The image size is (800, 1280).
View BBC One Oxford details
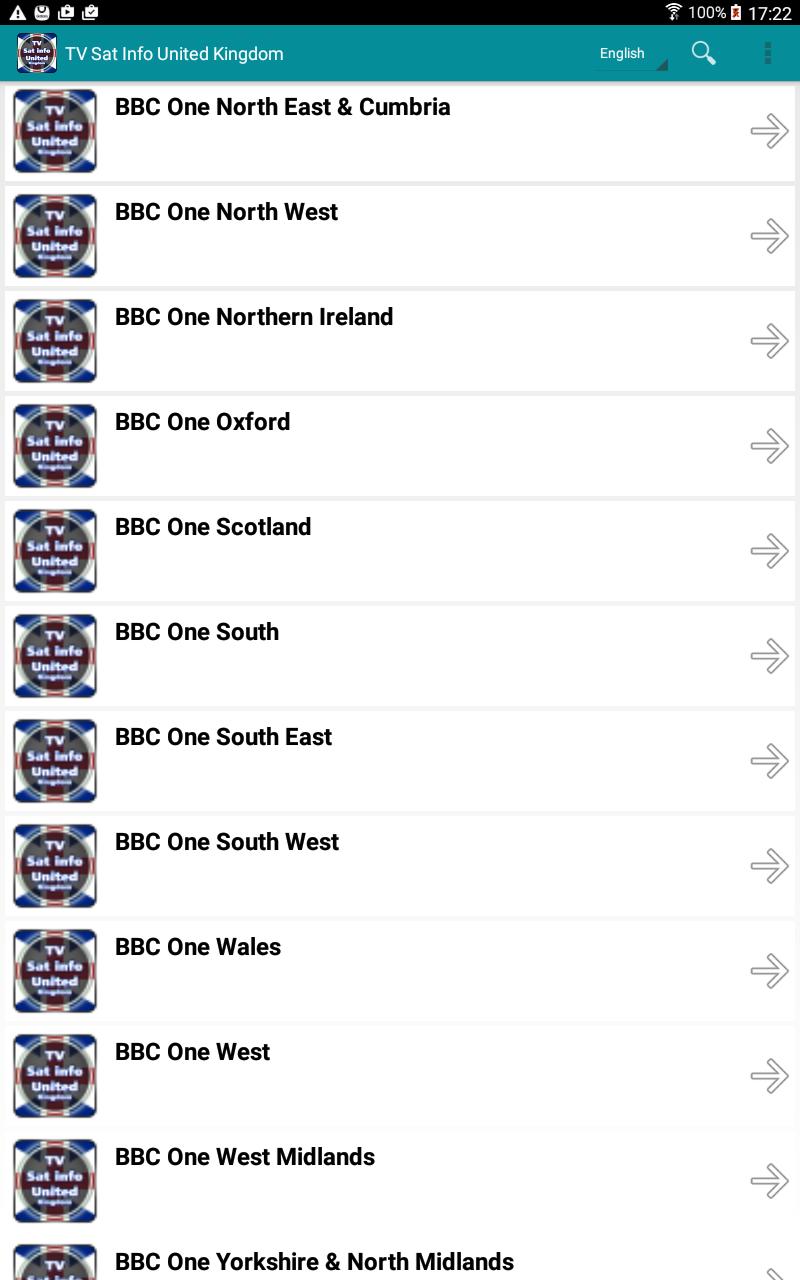point(400,447)
